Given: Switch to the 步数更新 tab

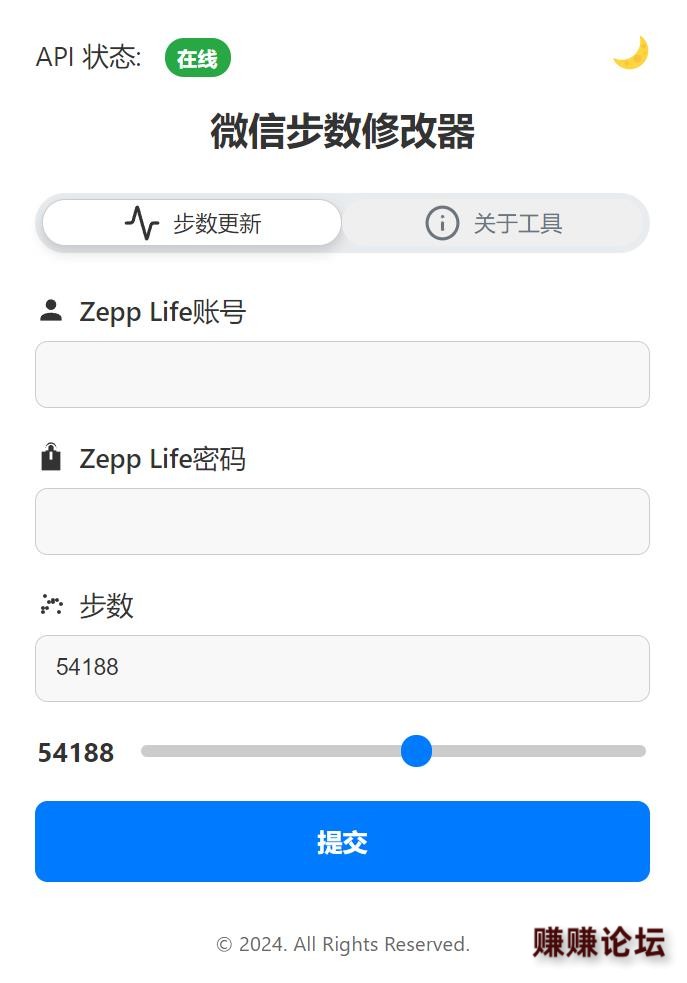Looking at the screenshot, I should click(192, 222).
